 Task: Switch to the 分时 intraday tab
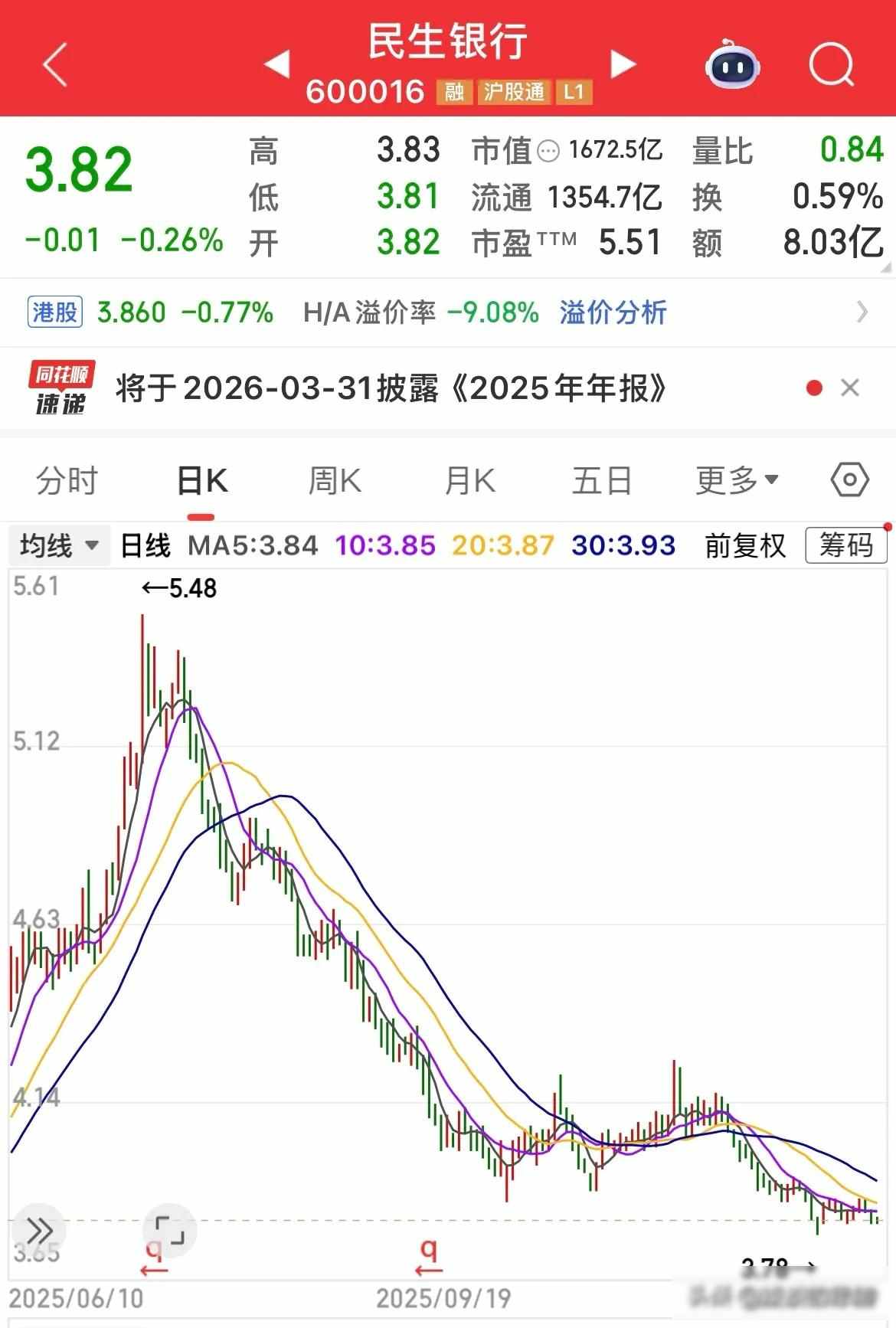[67, 481]
